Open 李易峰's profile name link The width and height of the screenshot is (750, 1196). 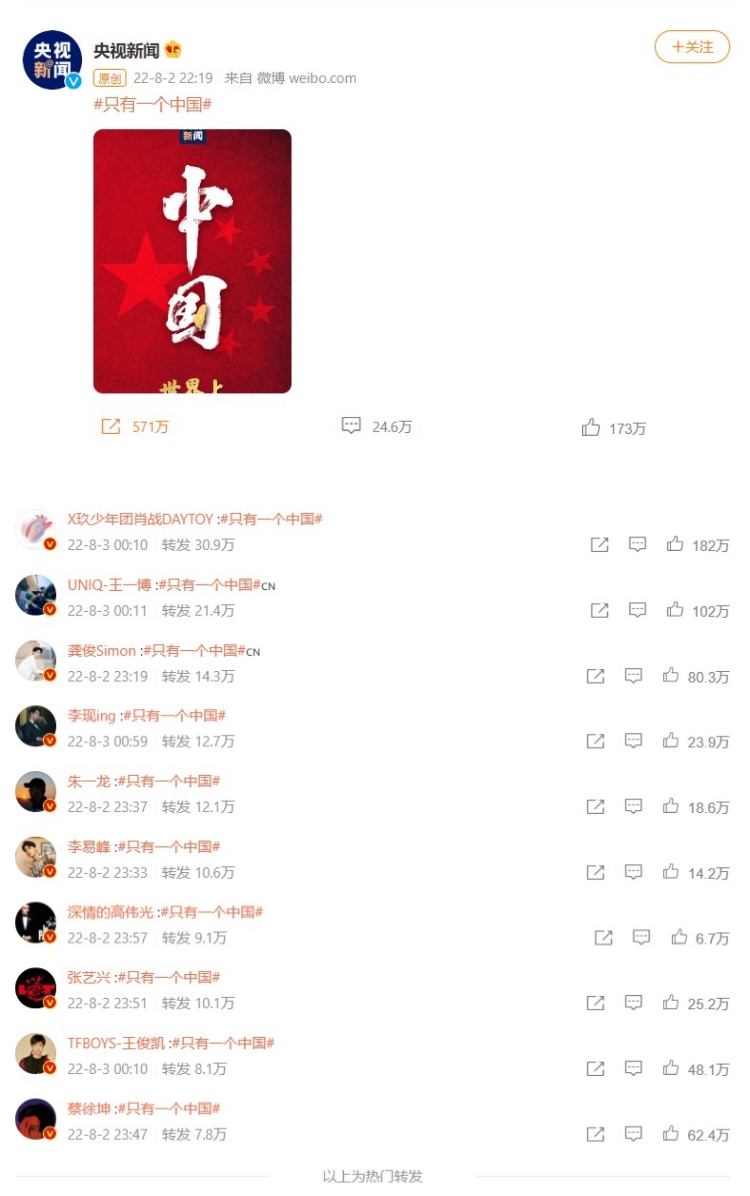point(89,846)
